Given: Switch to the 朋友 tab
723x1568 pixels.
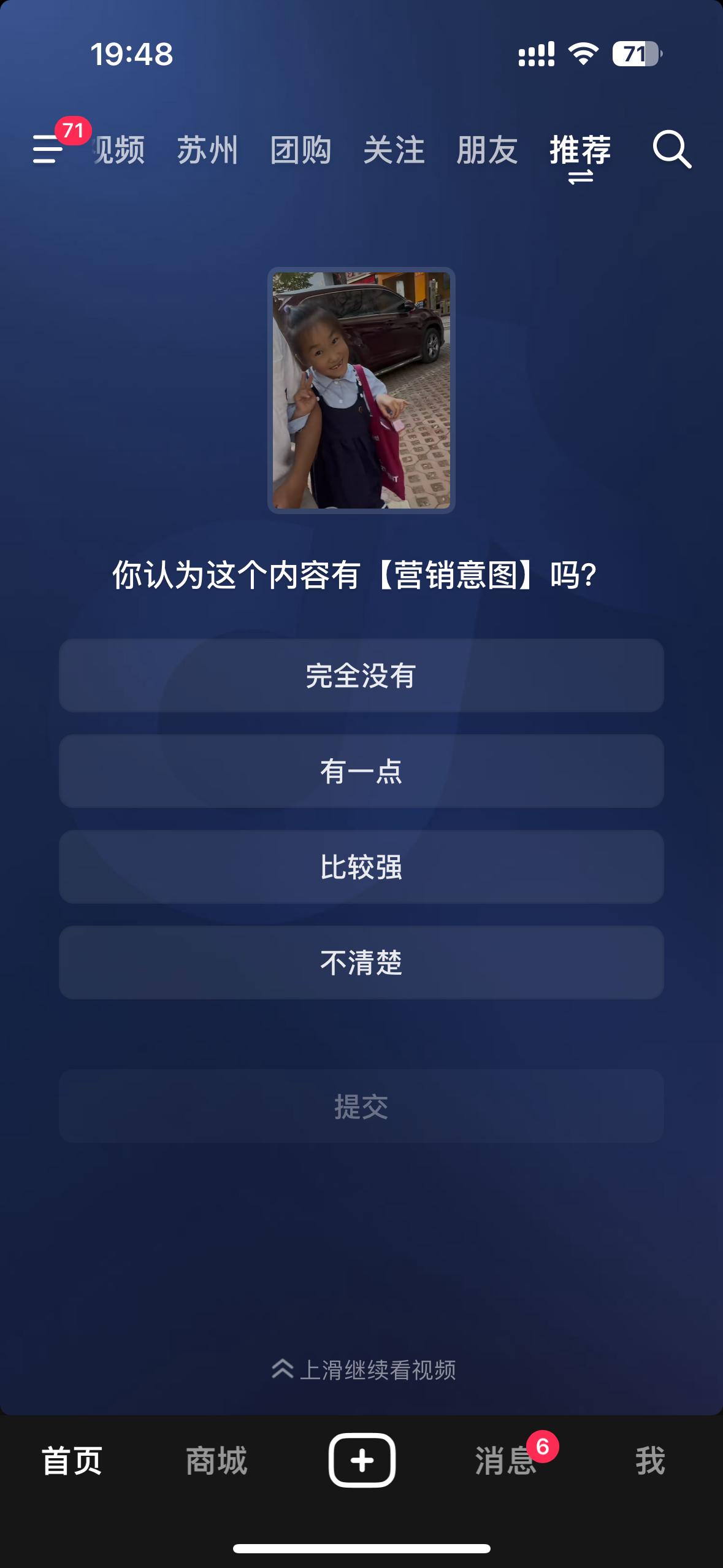Looking at the screenshot, I should [487, 150].
